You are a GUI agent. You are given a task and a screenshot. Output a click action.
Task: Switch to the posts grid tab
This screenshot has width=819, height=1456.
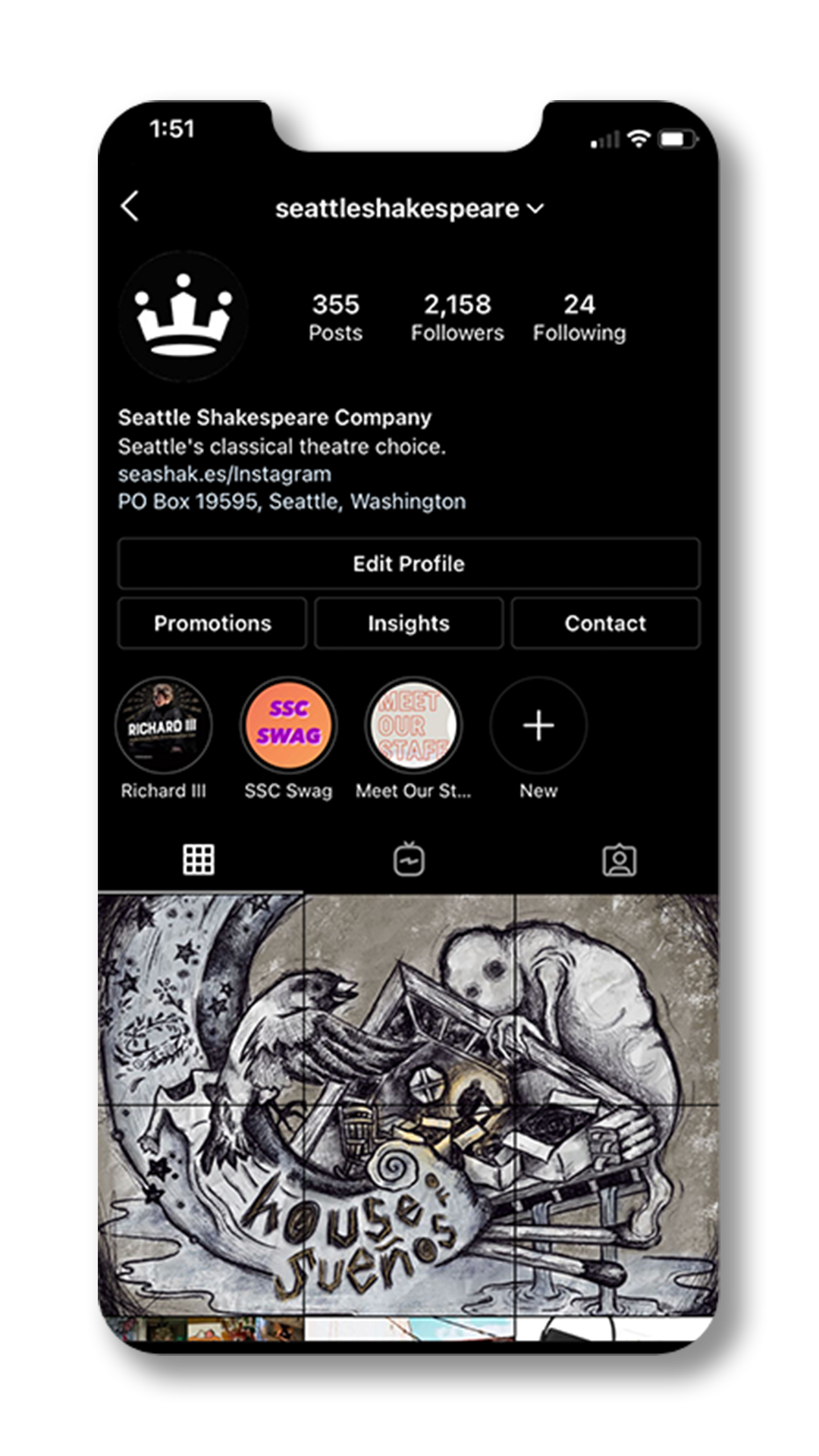coord(199,860)
